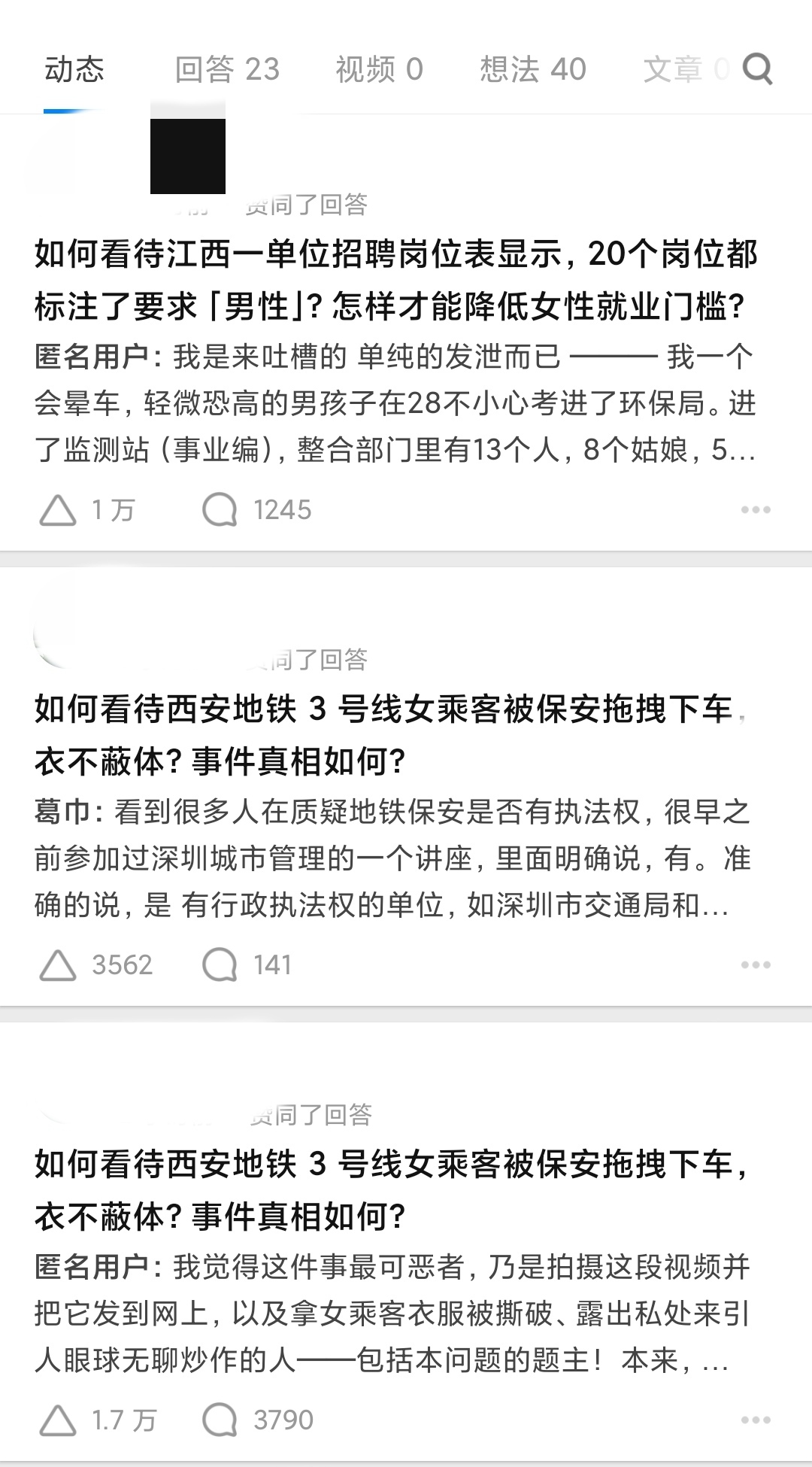Switch to the 视频 0 tab
Image resolution: width=812 pixels, height=1467 pixels.
[379, 69]
